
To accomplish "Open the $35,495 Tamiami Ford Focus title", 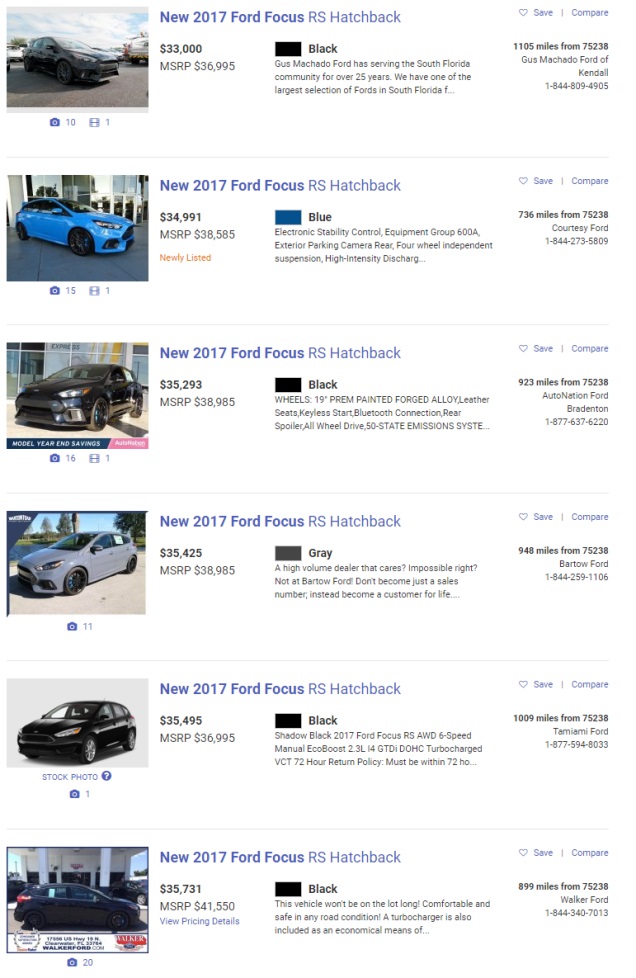I will pos(280,689).
